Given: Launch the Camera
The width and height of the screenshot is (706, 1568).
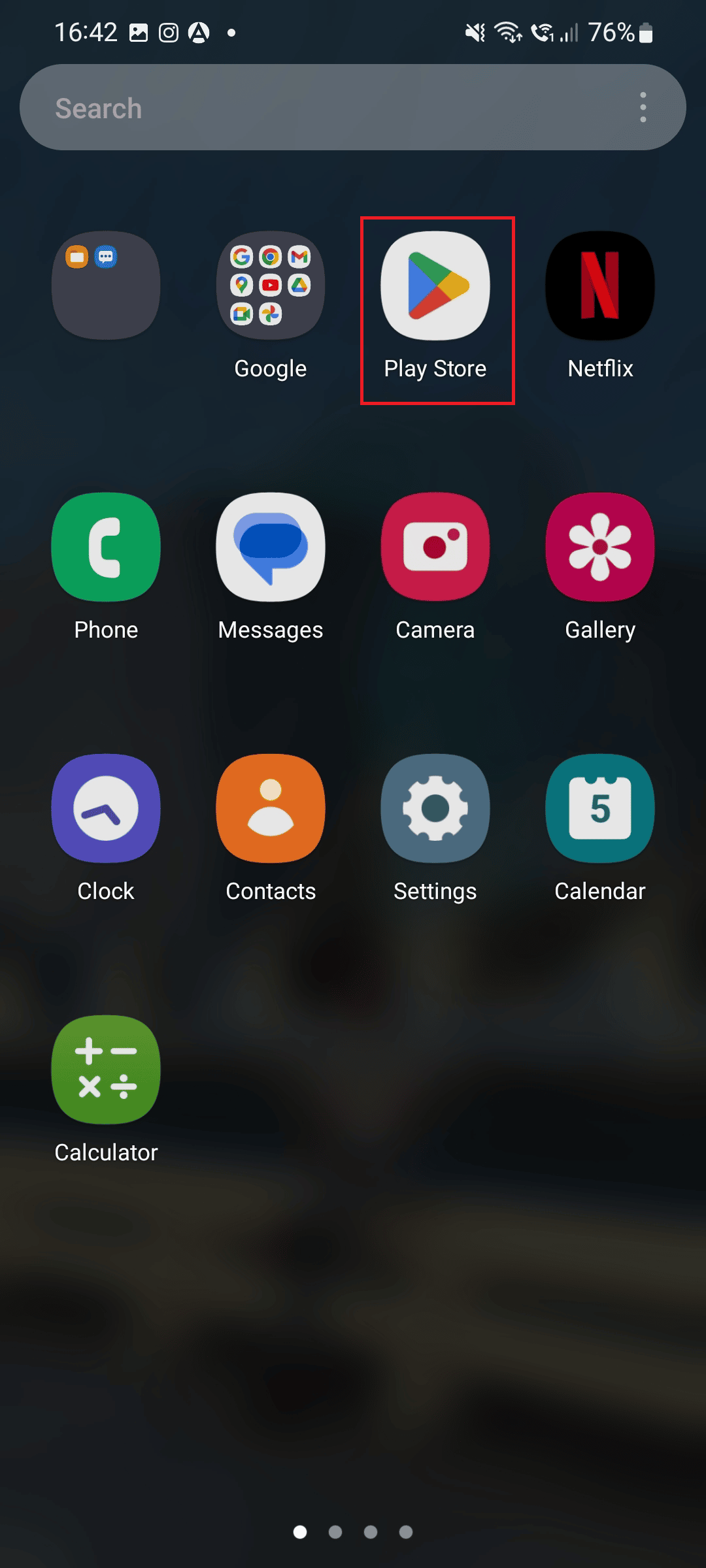Looking at the screenshot, I should click(x=435, y=547).
